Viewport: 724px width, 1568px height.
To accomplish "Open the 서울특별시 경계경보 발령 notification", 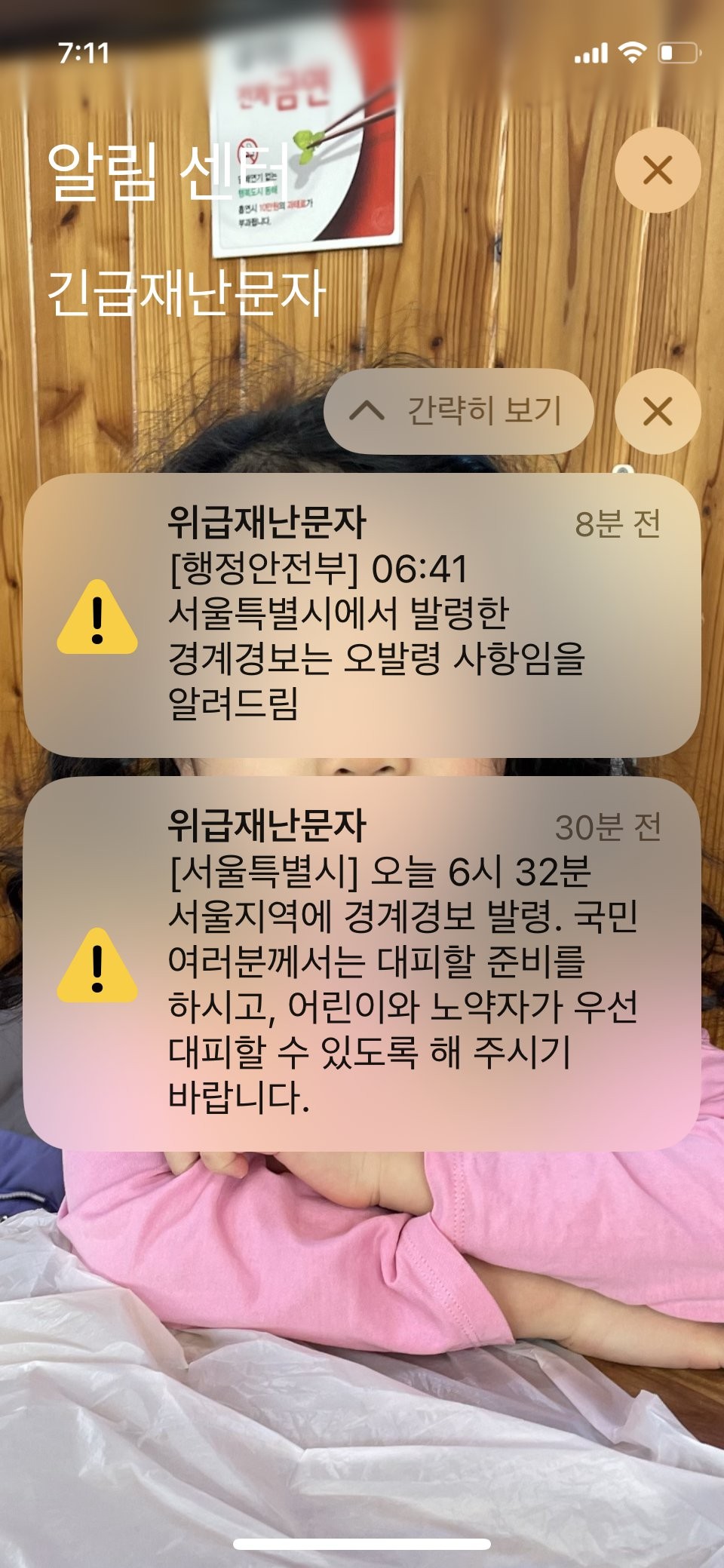I will [x=362, y=964].
